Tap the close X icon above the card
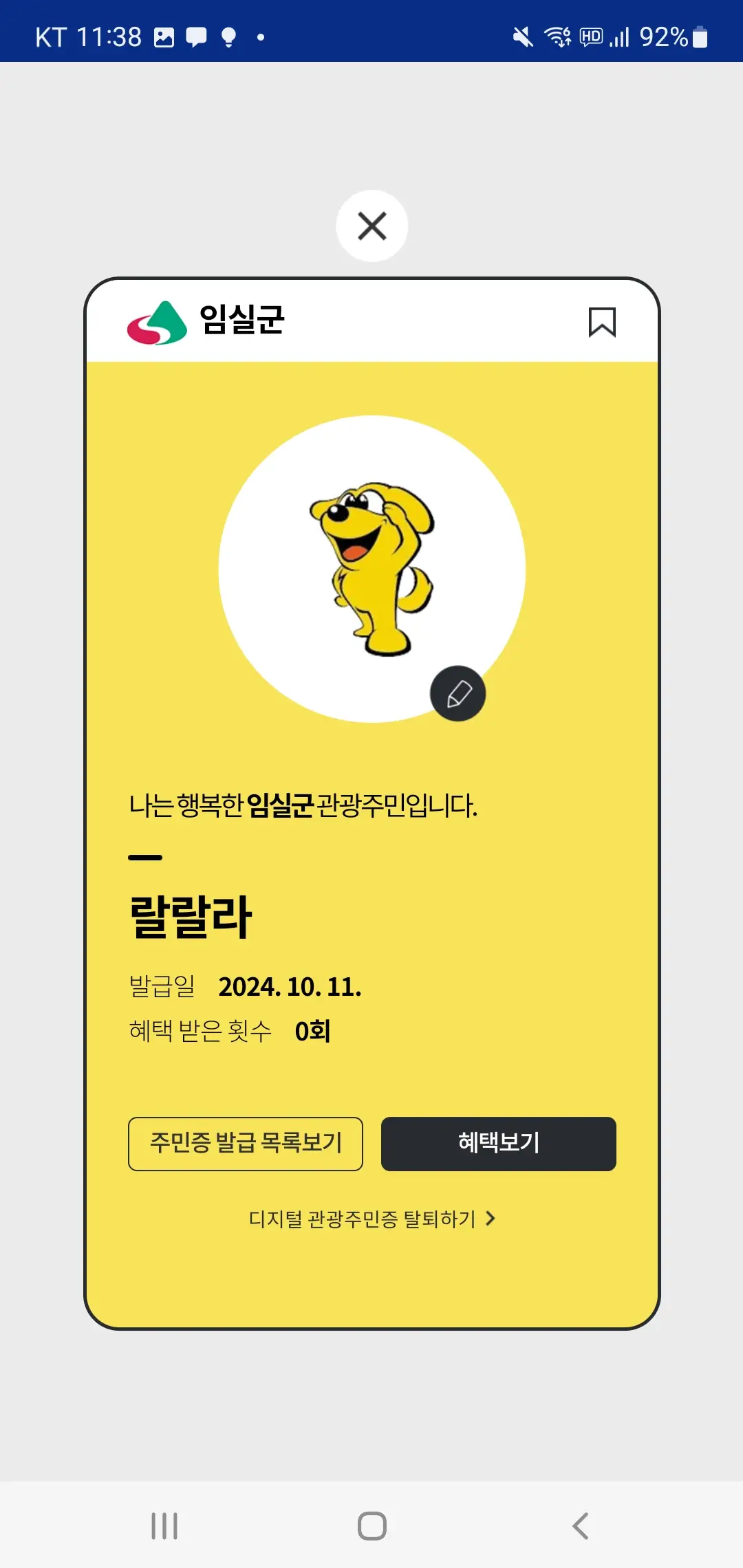743x1568 pixels. pyautogui.click(x=371, y=225)
